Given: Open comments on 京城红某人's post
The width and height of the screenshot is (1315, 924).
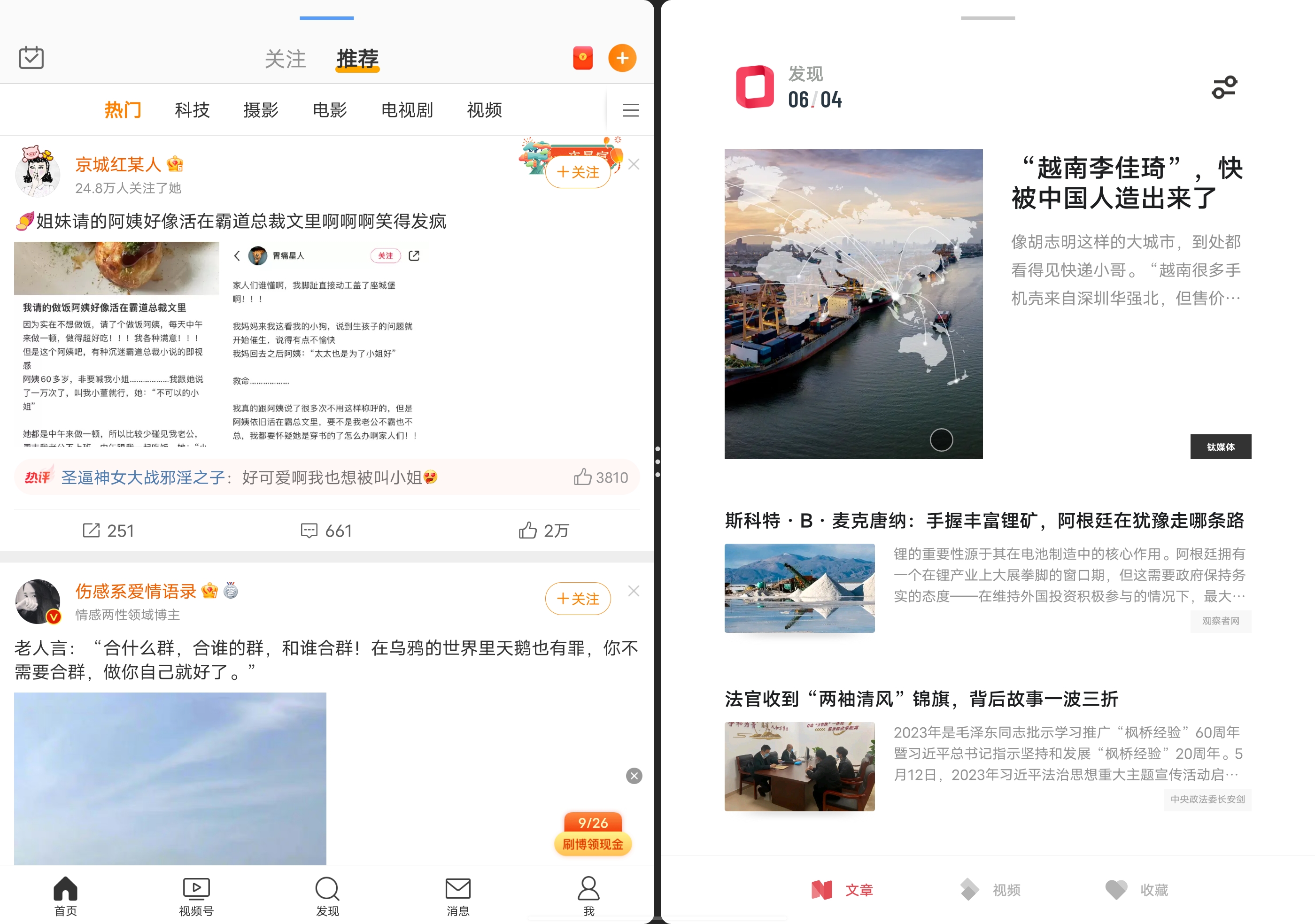Looking at the screenshot, I should tap(326, 531).
